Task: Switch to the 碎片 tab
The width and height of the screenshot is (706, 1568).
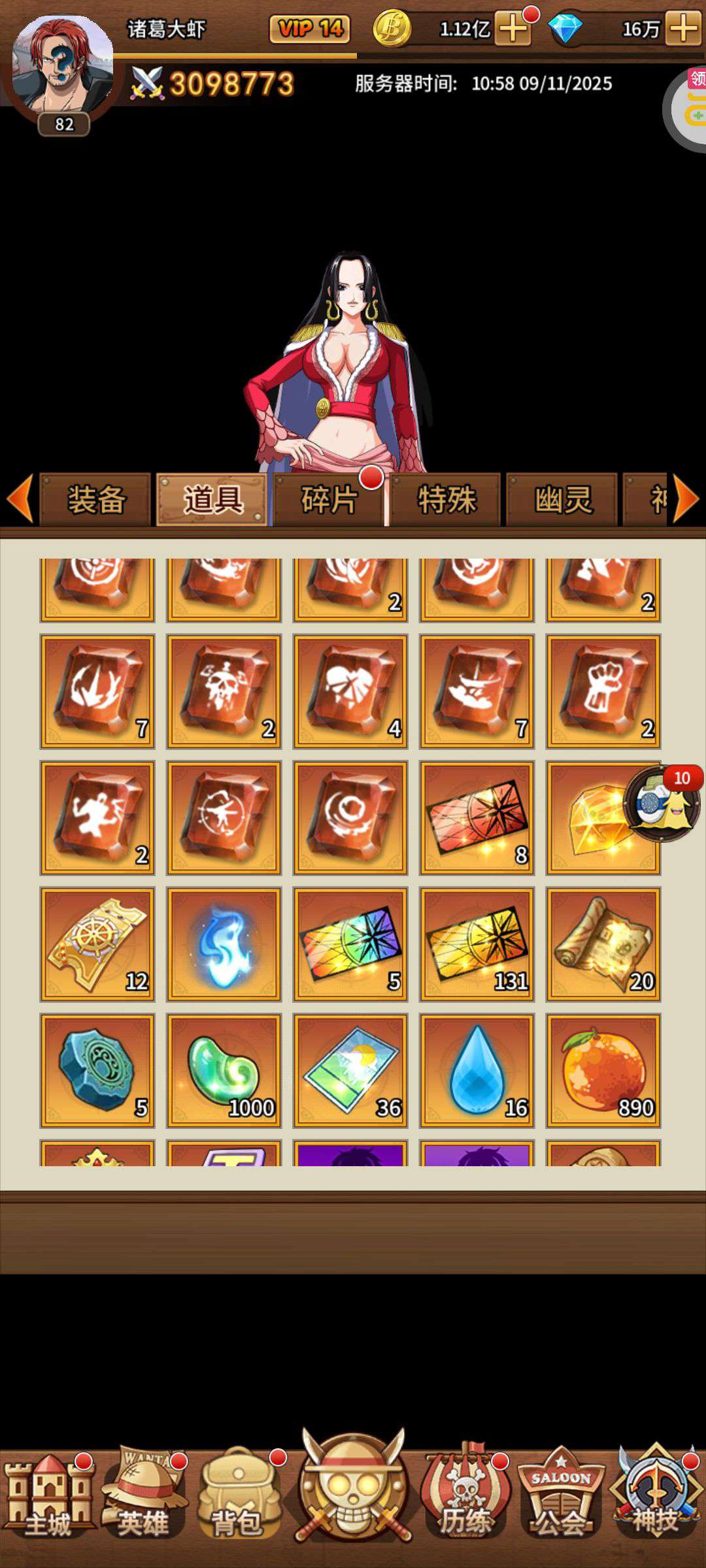Action: click(x=329, y=500)
